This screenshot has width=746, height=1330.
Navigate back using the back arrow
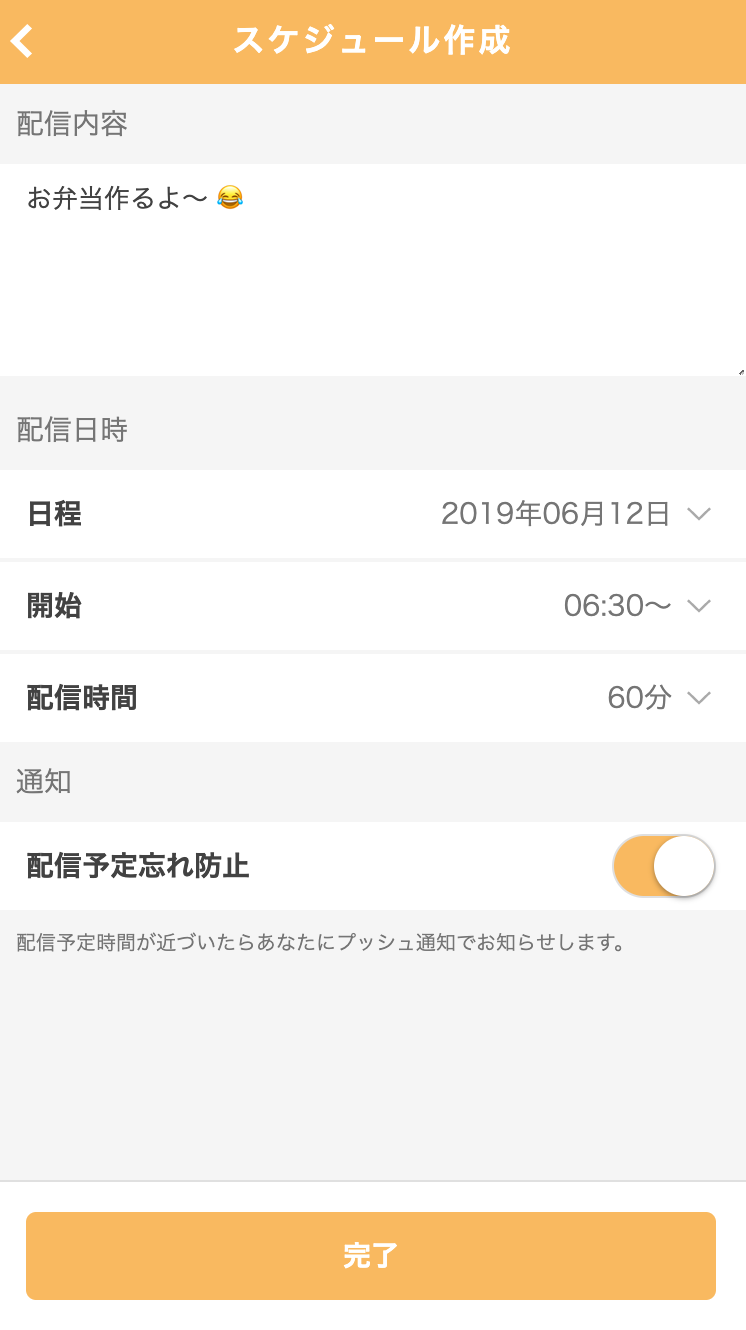[22, 40]
